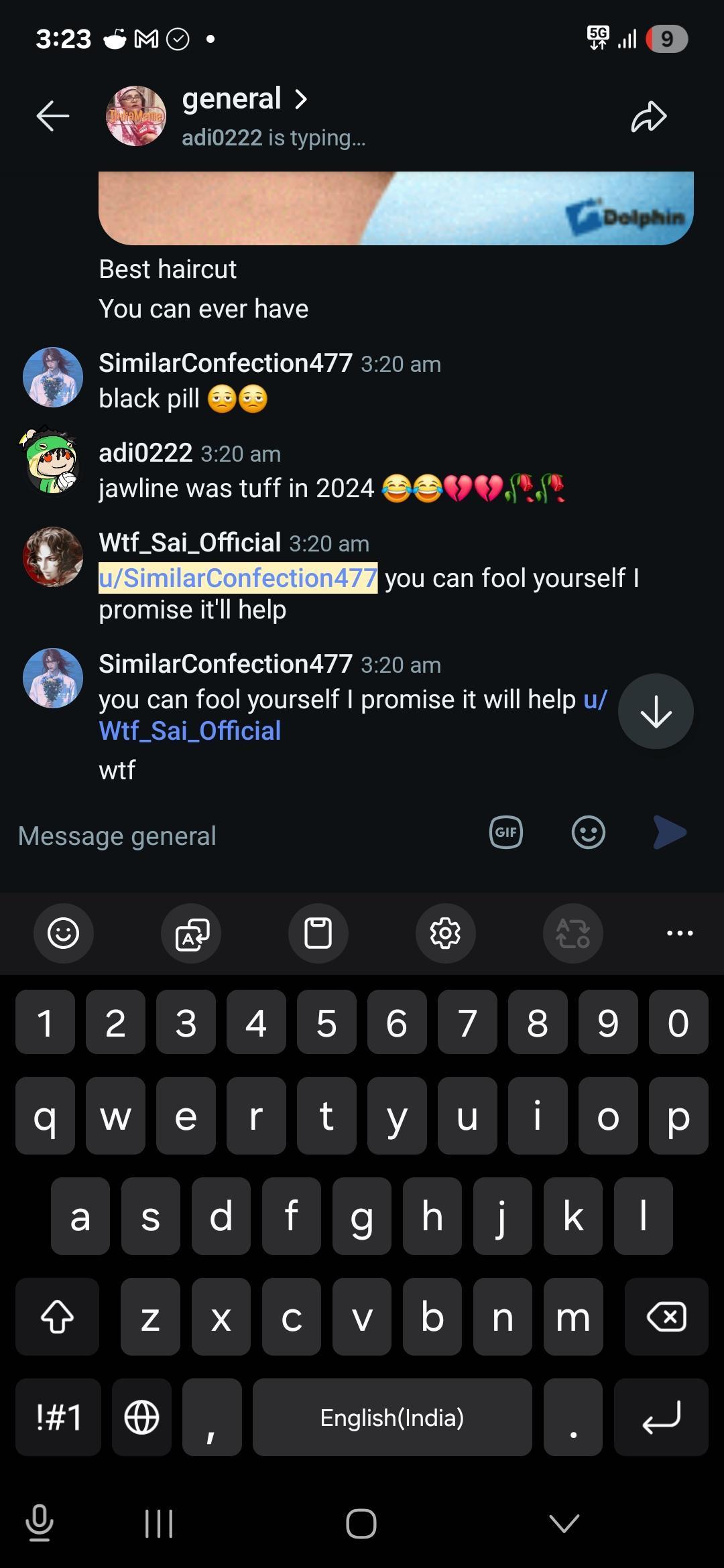Open u/SimilarConfection477 mention link
The height and width of the screenshot is (1568, 724).
[238, 578]
